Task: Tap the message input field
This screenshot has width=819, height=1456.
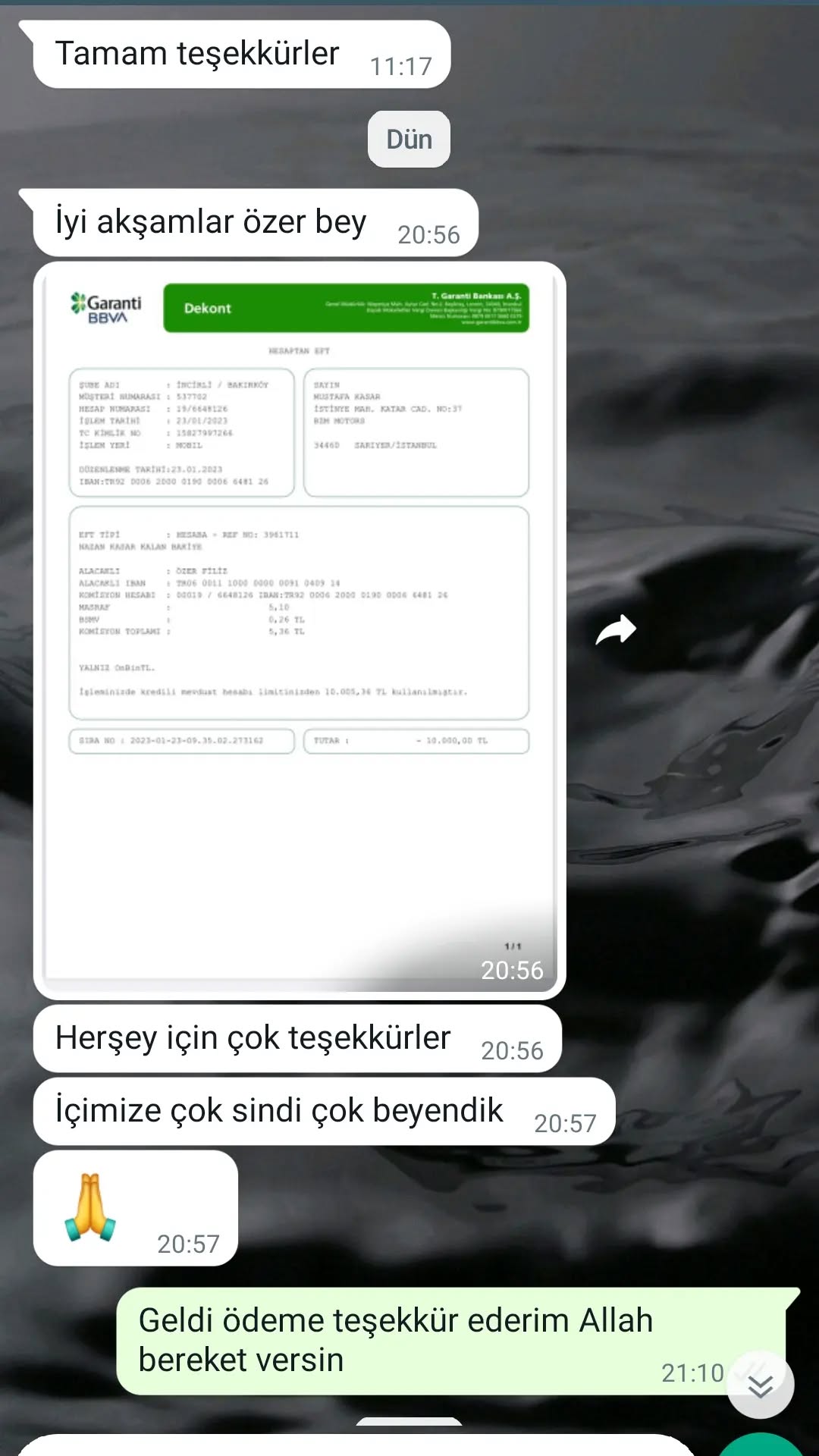Action: pos(356,1445)
